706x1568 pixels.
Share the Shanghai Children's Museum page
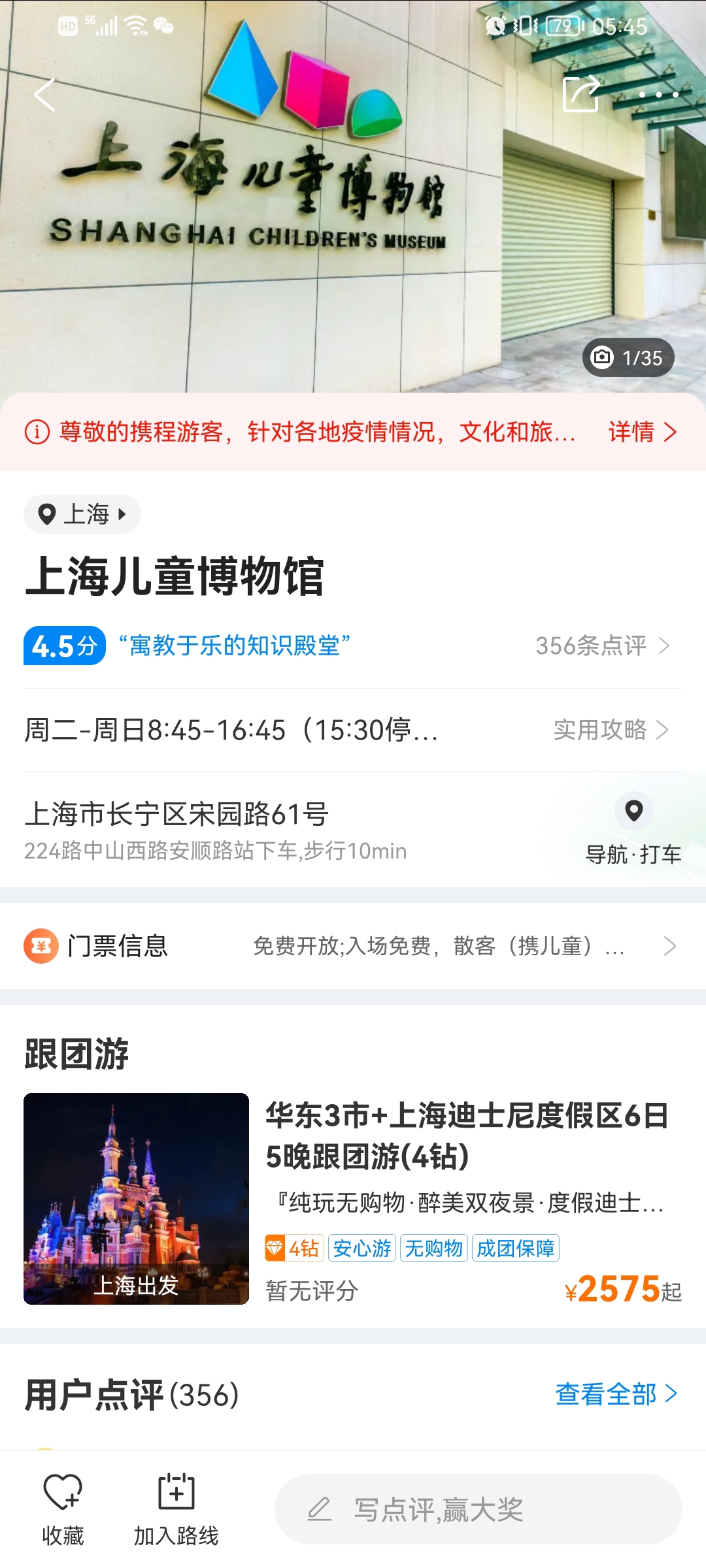(x=580, y=95)
